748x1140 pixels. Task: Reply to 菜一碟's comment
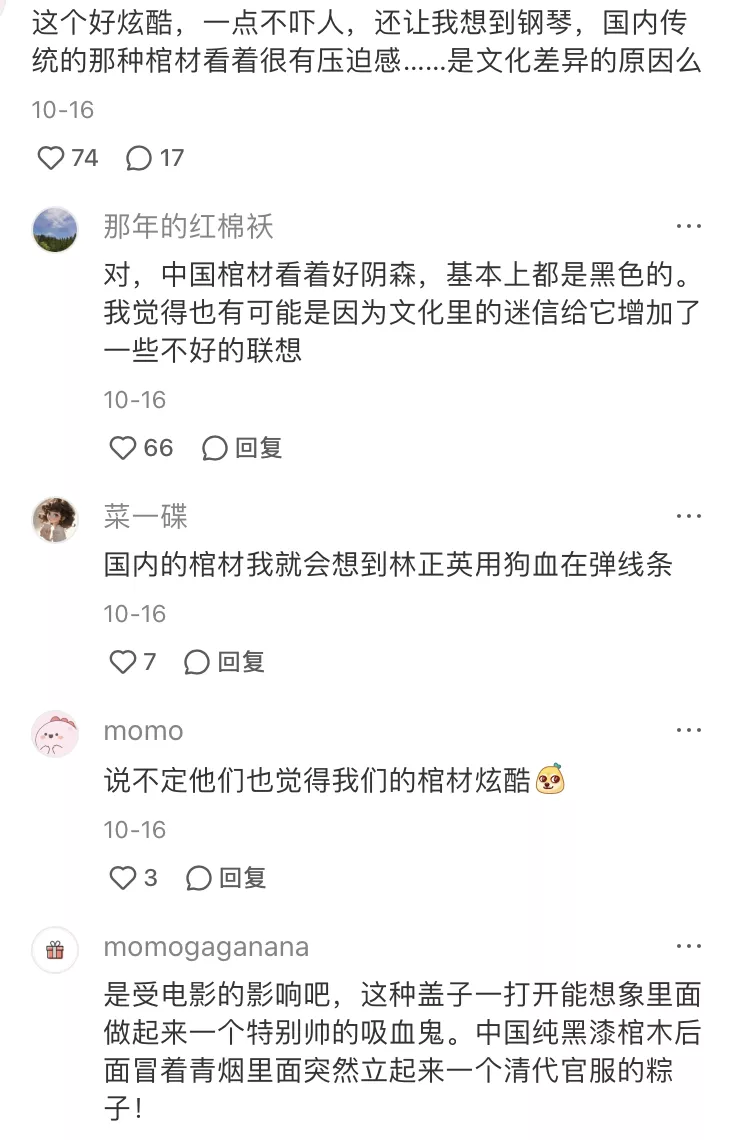(241, 661)
